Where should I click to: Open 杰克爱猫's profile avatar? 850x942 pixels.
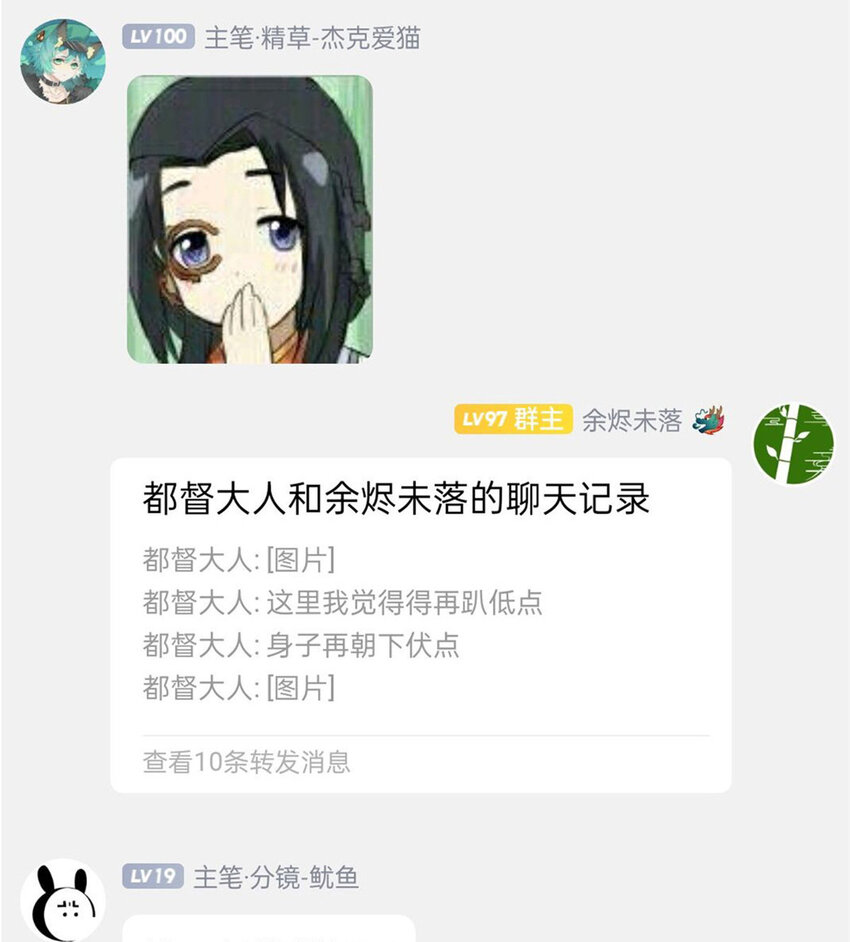[x=62, y=61]
